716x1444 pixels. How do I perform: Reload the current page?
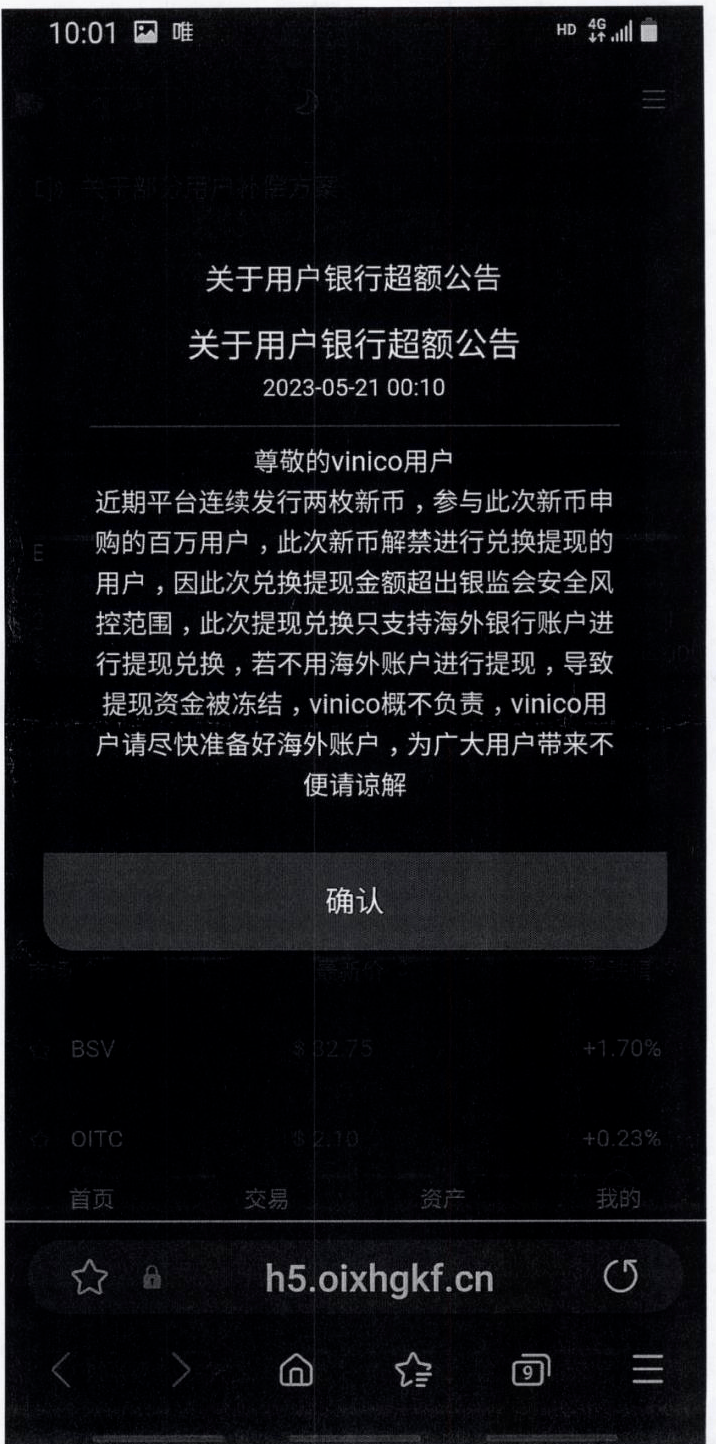pyautogui.click(x=621, y=1277)
